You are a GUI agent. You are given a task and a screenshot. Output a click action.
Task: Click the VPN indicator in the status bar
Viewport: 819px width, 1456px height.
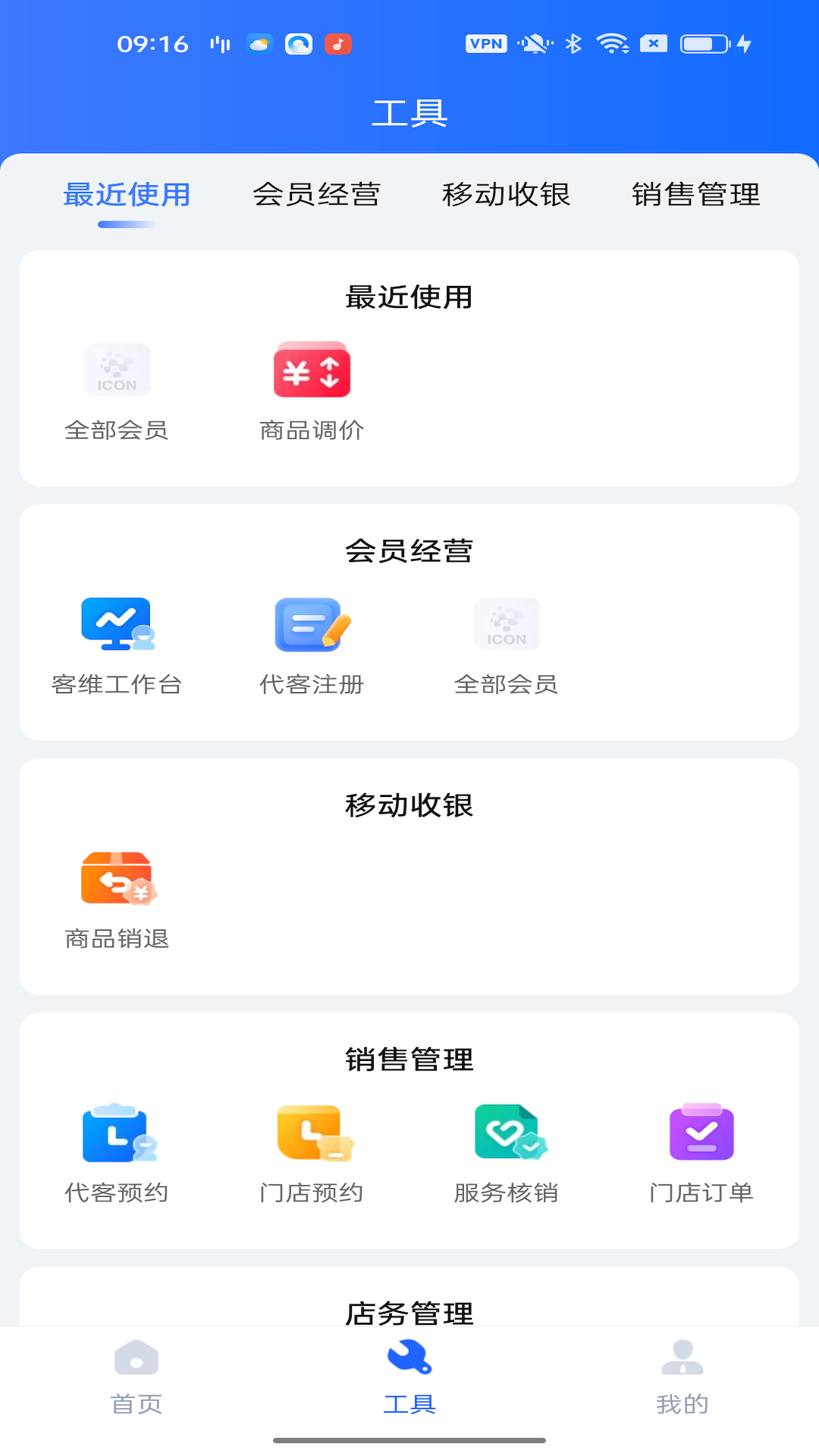[486, 43]
